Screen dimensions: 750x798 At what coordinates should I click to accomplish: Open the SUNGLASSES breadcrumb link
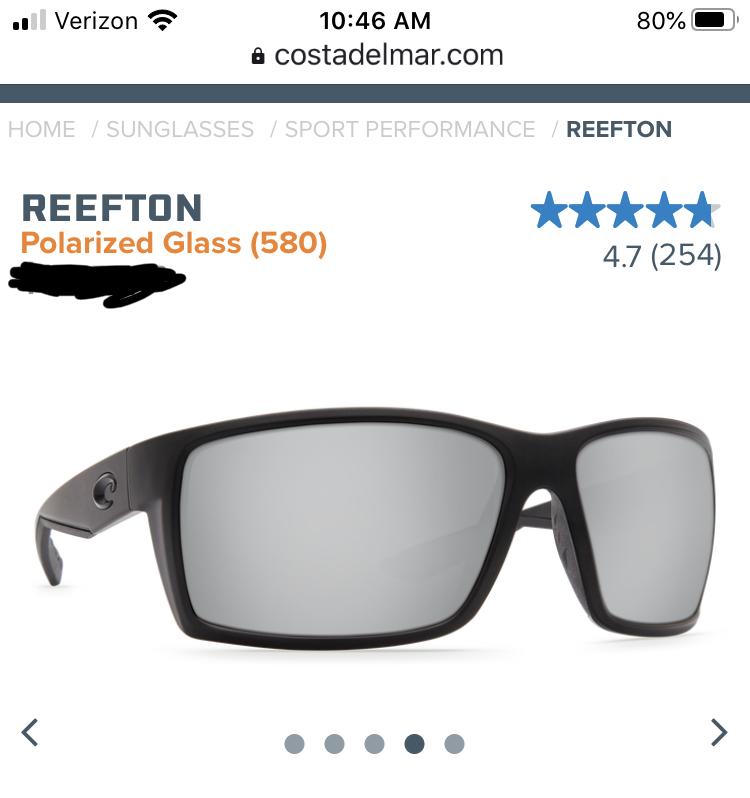[180, 129]
